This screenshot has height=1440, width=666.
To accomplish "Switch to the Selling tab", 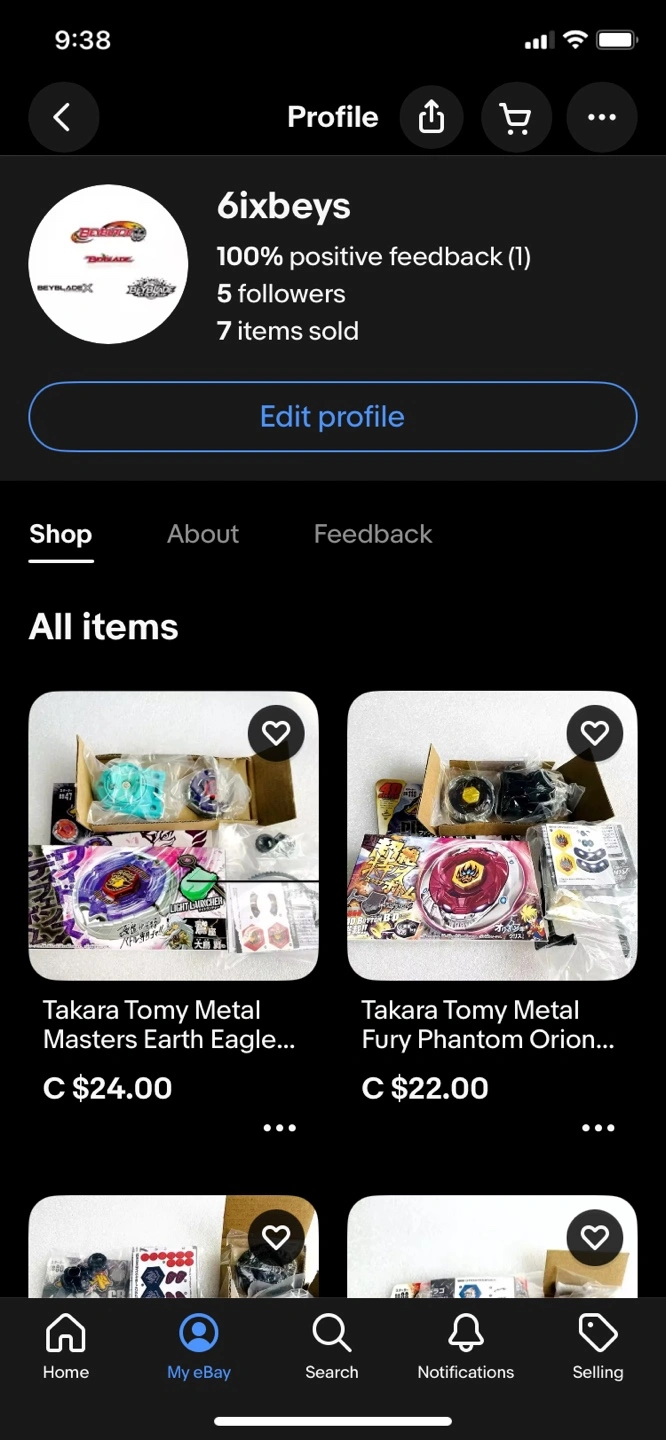I will tap(598, 1347).
